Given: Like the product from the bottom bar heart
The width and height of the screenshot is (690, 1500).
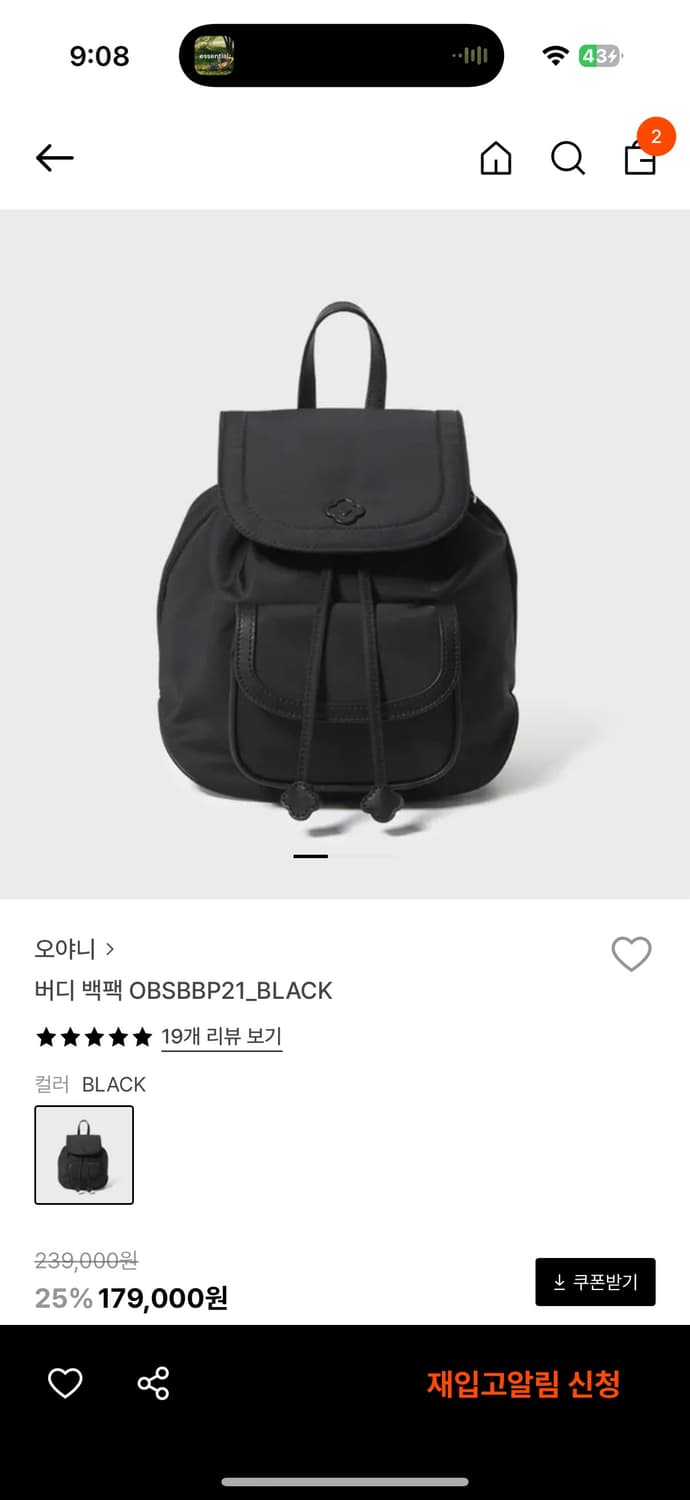Looking at the screenshot, I should [x=65, y=1384].
